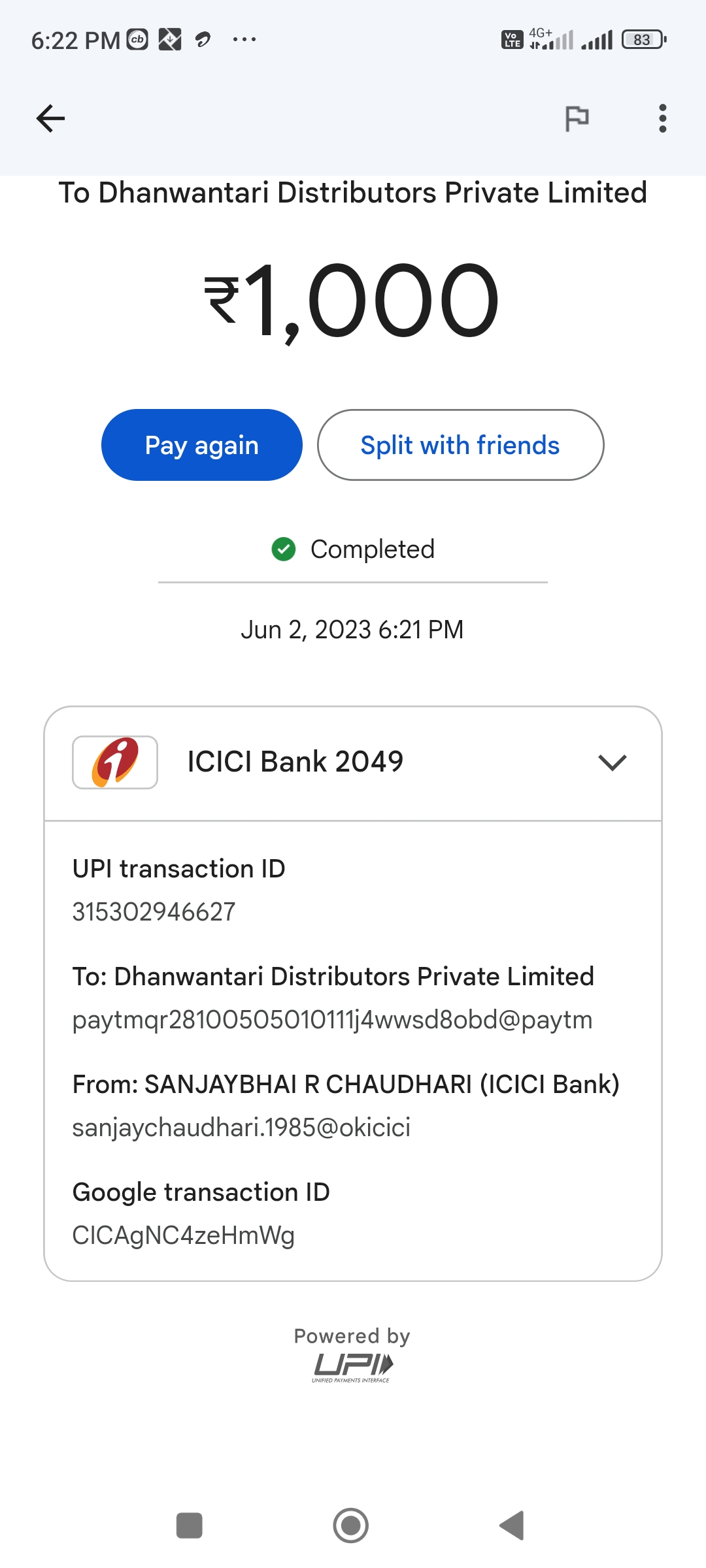Open recent apps with the square button
Screen dimensions: 706x1568
pos(190,1526)
